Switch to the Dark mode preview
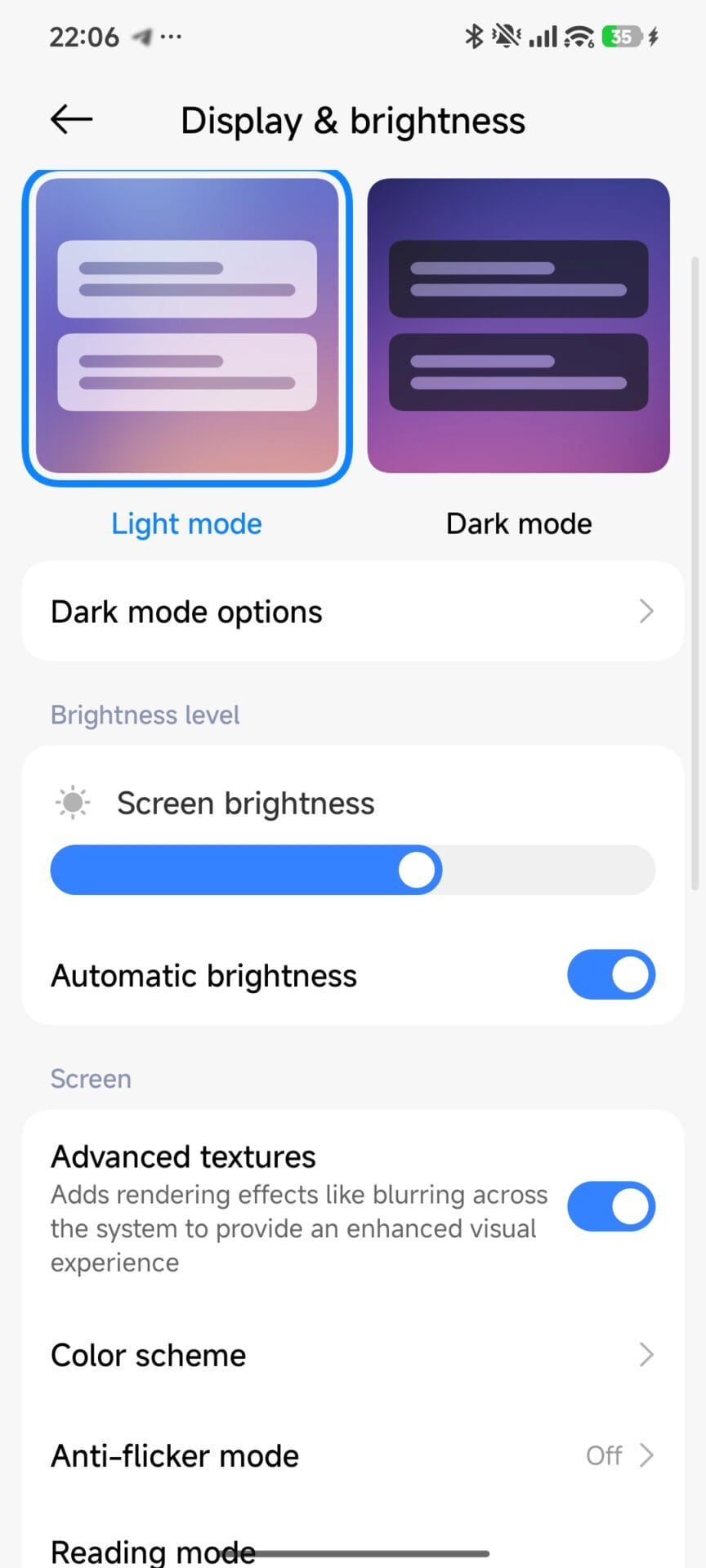Screen dimensions: 706x1568 click(x=518, y=327)
